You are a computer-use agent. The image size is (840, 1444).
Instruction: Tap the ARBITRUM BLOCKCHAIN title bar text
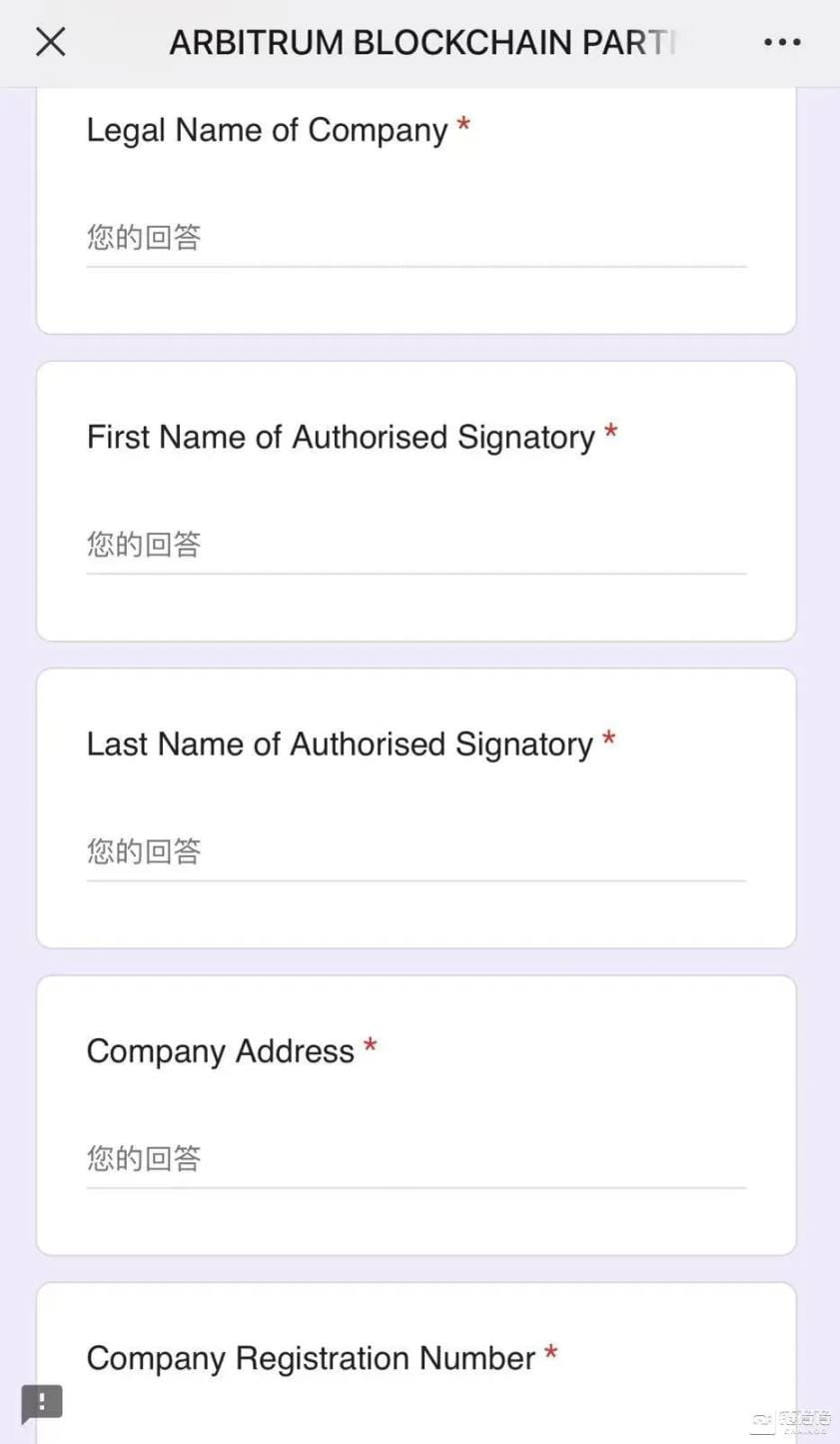pos(420,42)
